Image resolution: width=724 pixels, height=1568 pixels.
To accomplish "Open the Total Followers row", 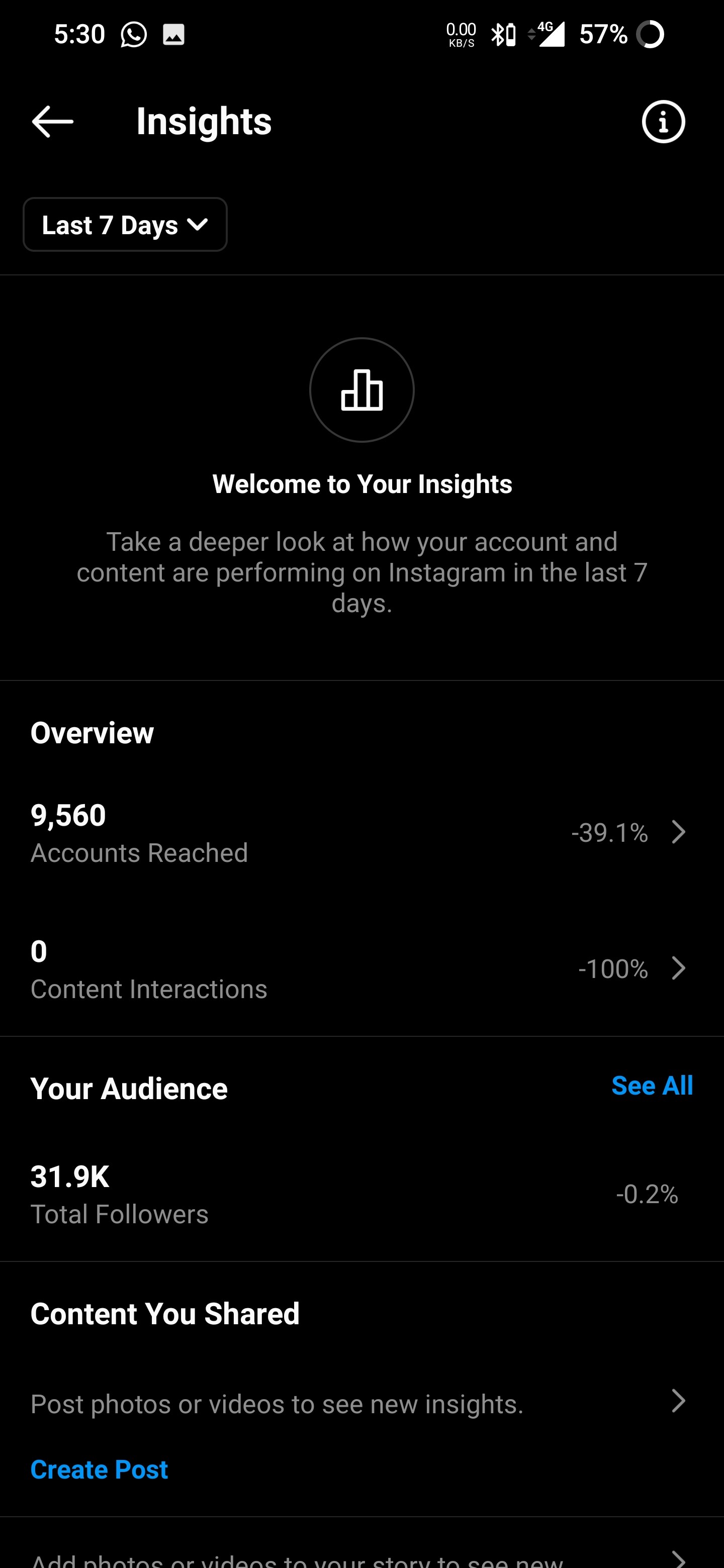I will point(361,1194).
